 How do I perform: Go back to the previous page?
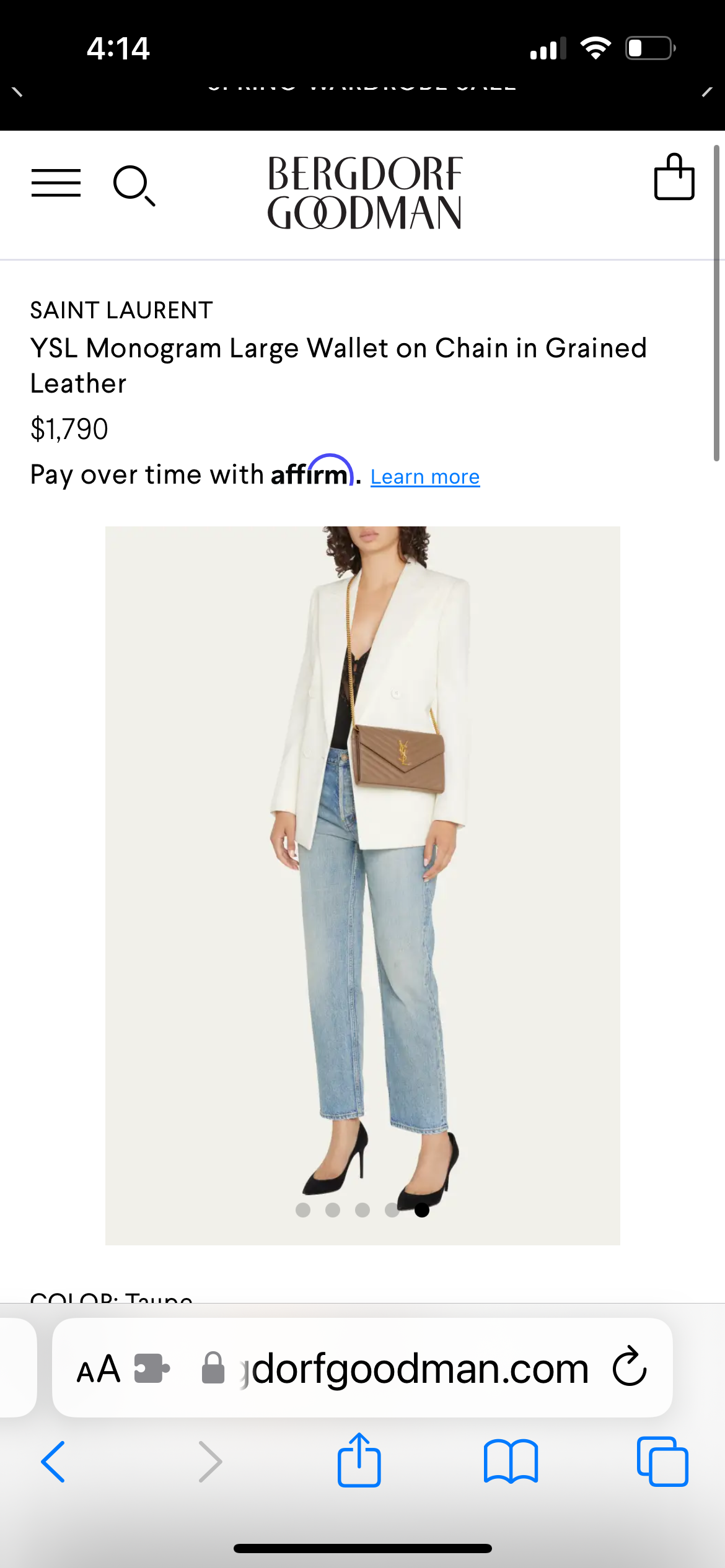pos(53,1461)
